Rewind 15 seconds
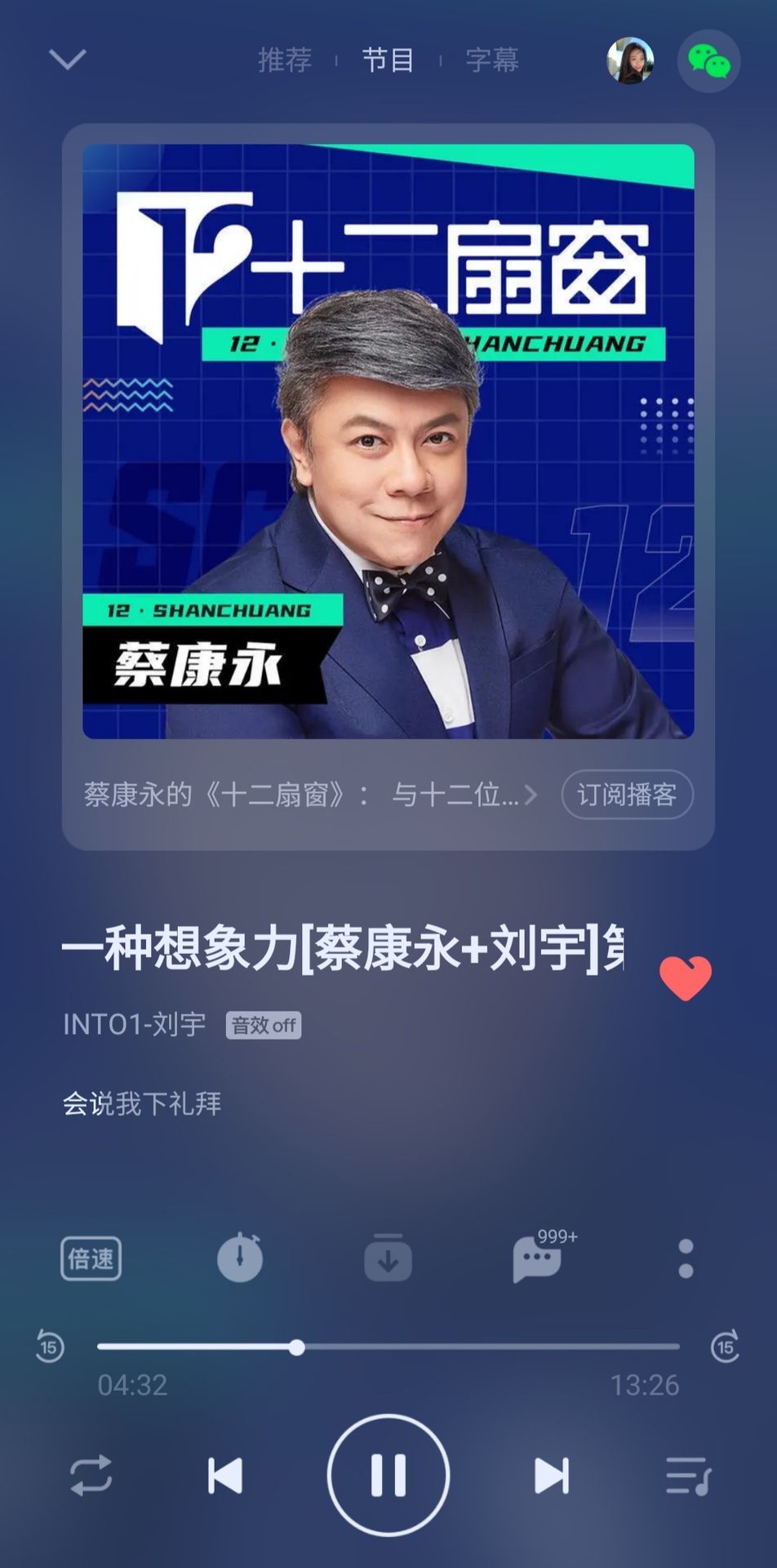Image resolution: width=777 pixels, height=1568 pixels. point(50,1347)
